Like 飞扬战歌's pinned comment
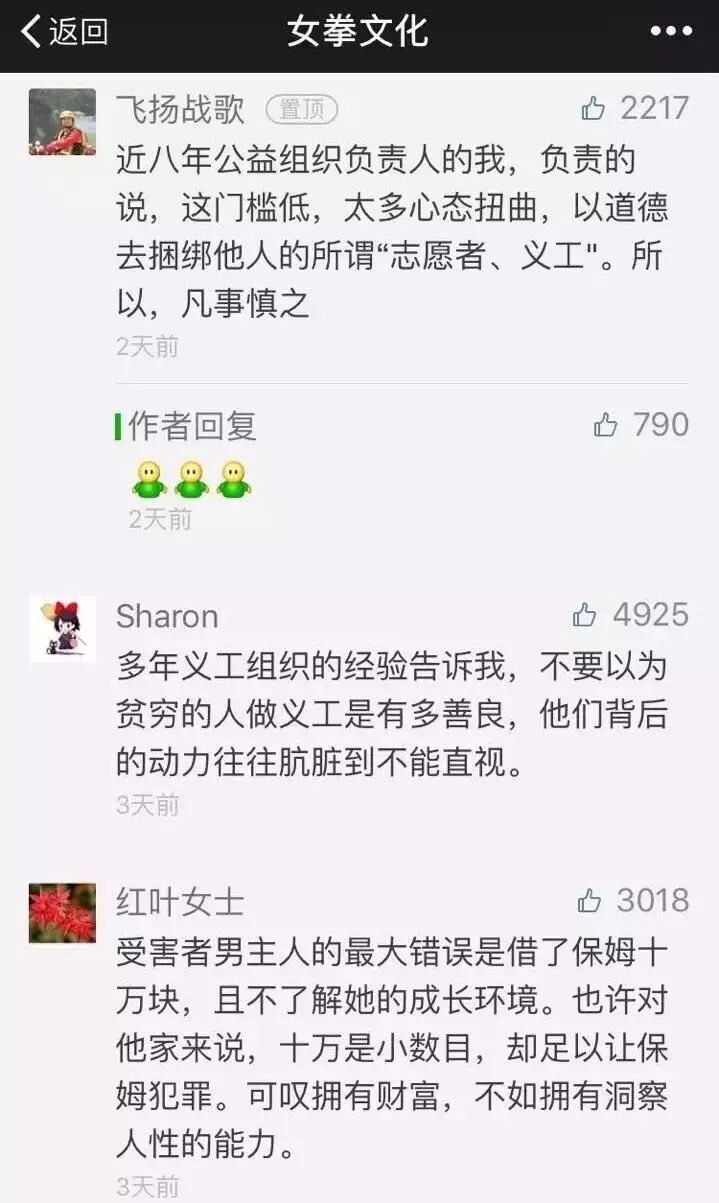719x1203 pixels. (594, 109)
